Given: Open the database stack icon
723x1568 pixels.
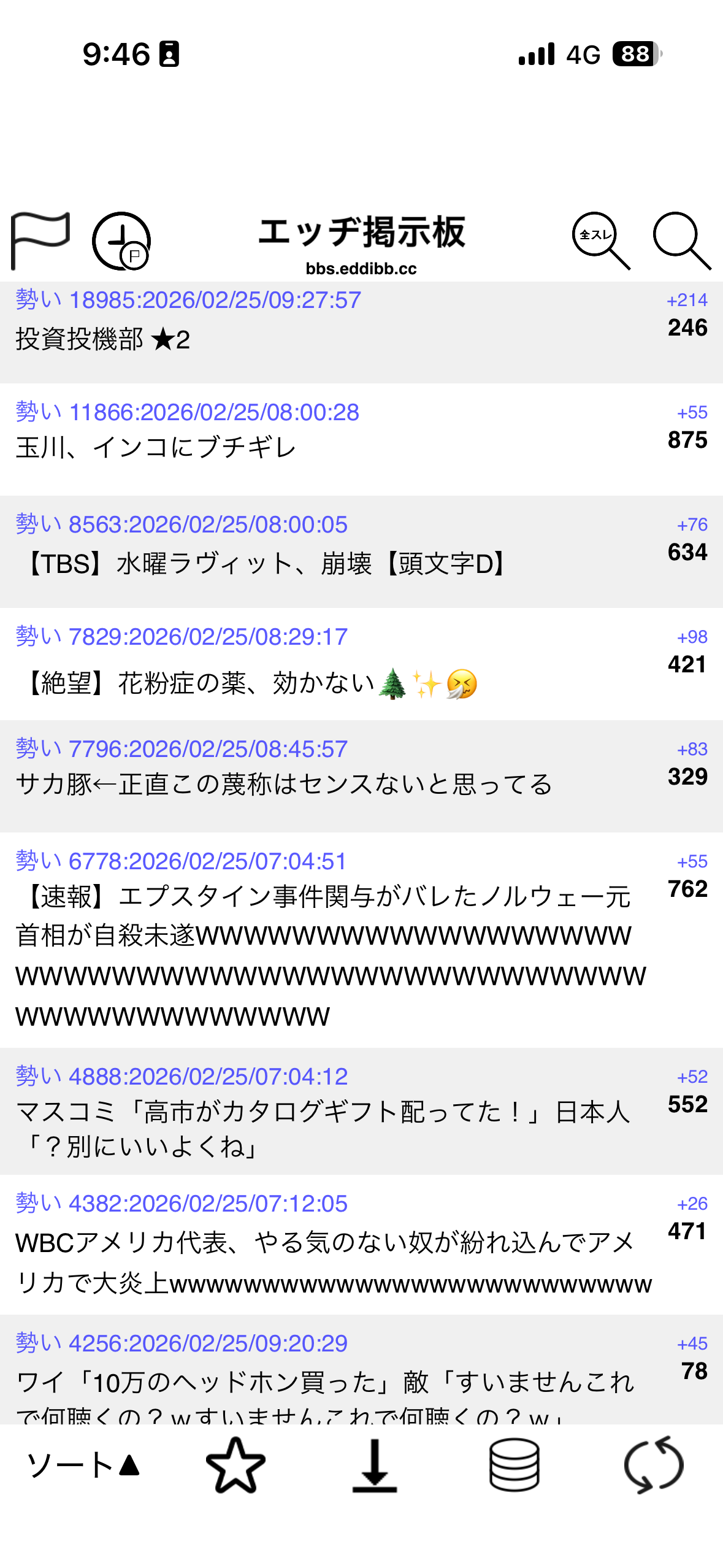Looking at the screenshot, I should (514, 1465).
